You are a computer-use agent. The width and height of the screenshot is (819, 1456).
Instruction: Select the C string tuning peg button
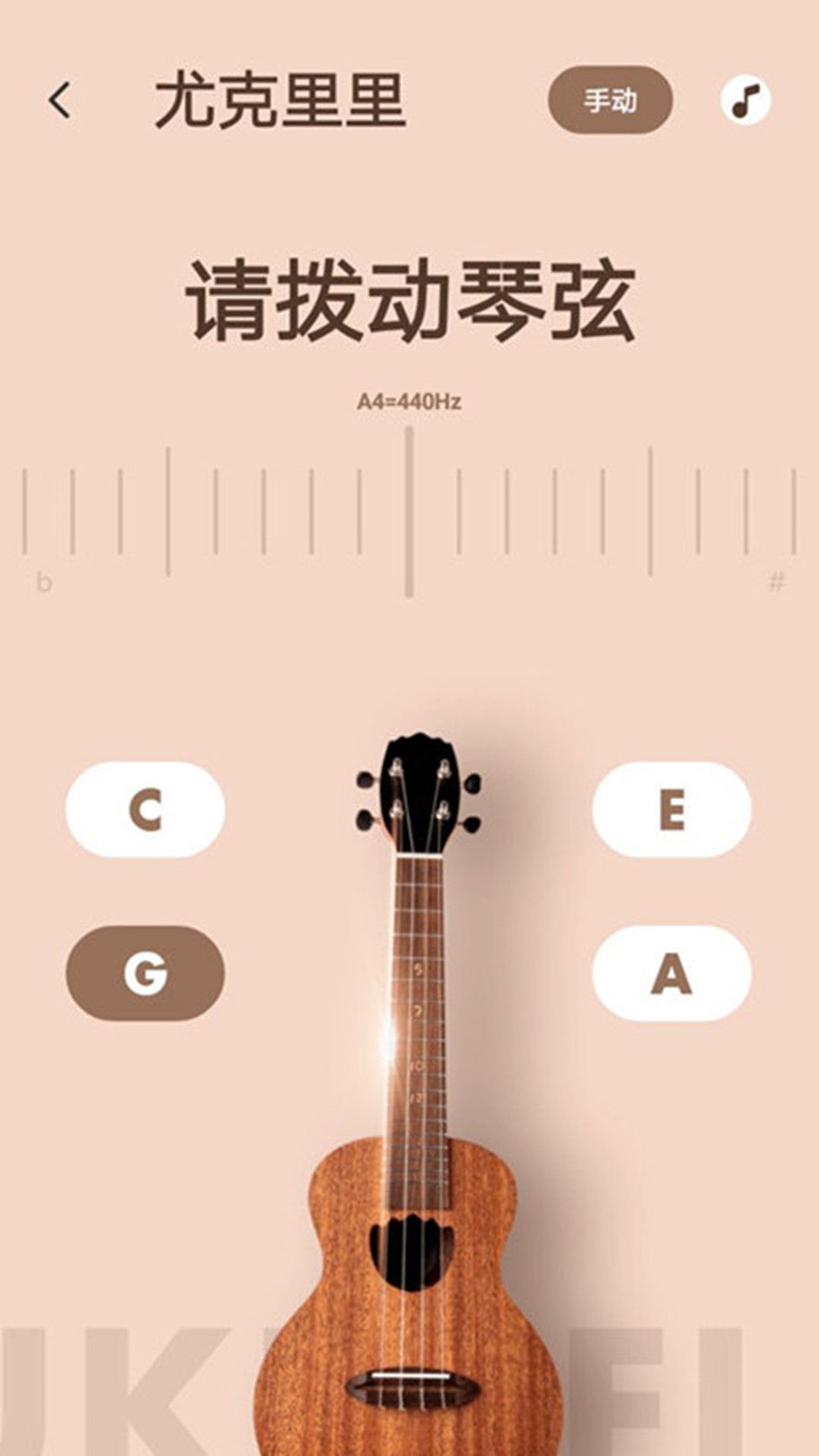146,808
